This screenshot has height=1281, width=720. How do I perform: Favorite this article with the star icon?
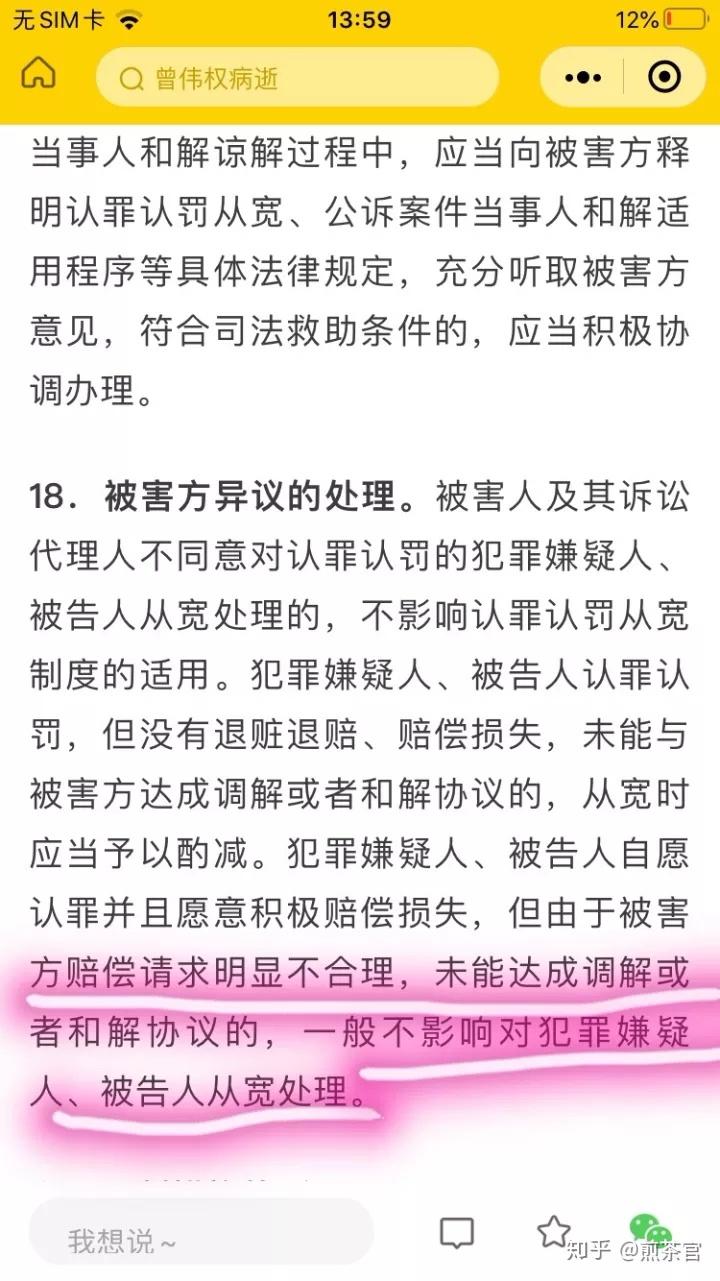point(553,1231)
